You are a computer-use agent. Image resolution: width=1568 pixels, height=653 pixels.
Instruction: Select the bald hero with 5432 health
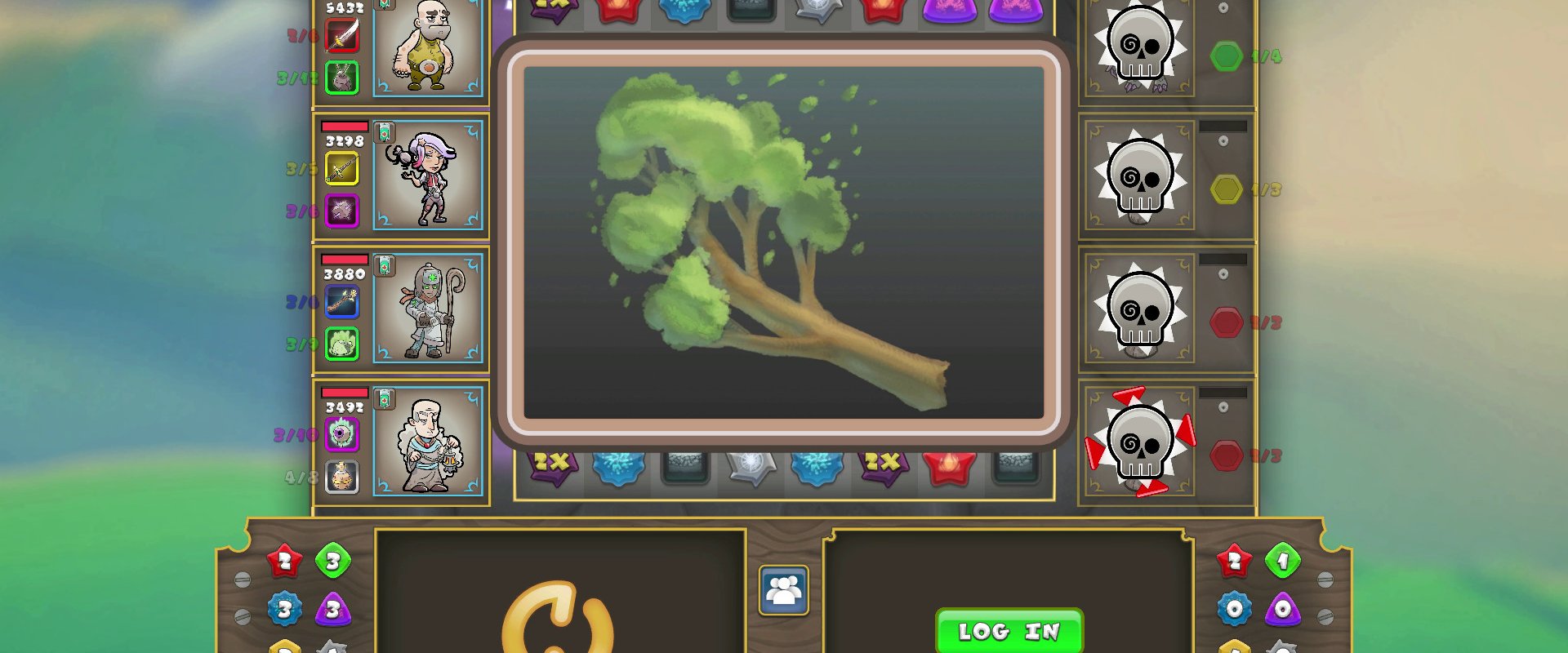428,46
